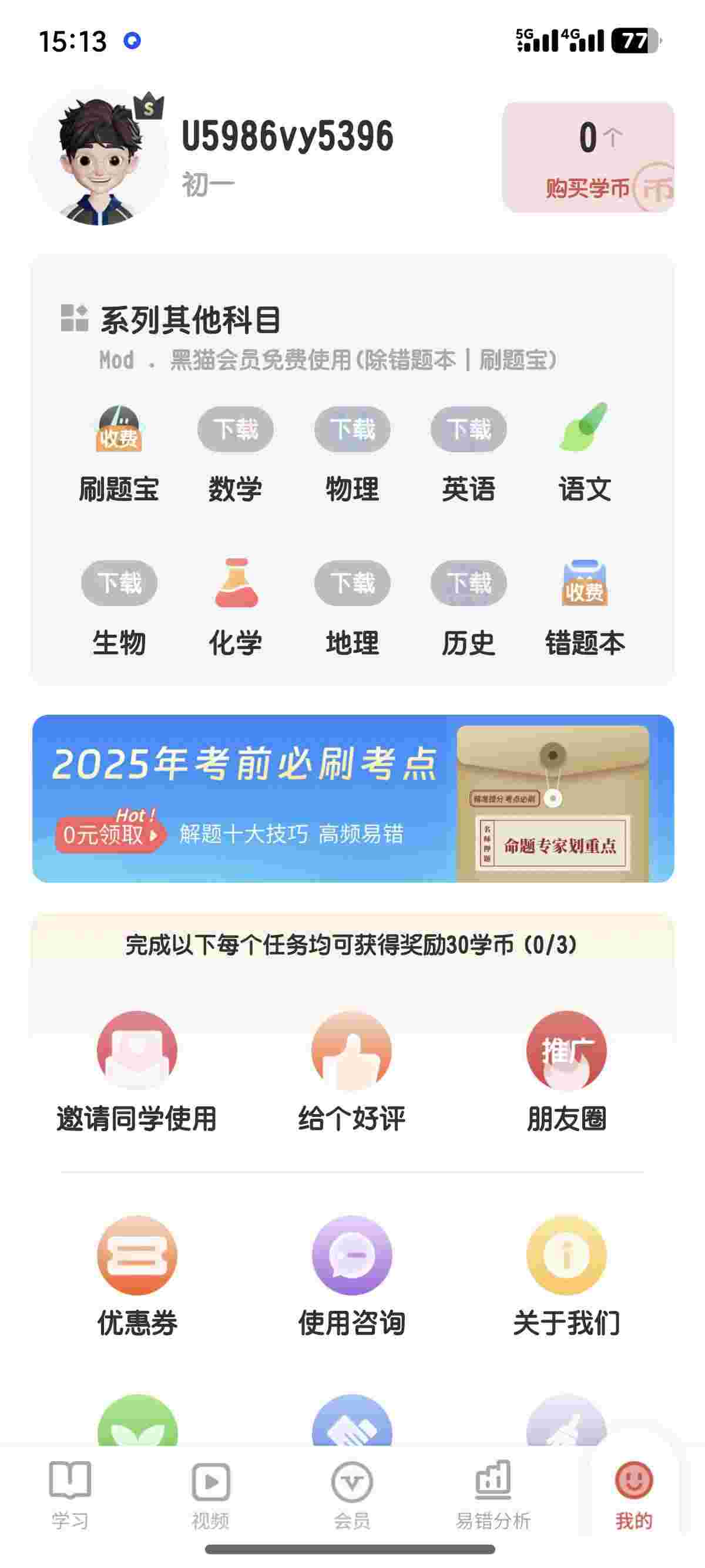
Task: Download the 地理 subject
Action: pos(352,583)
